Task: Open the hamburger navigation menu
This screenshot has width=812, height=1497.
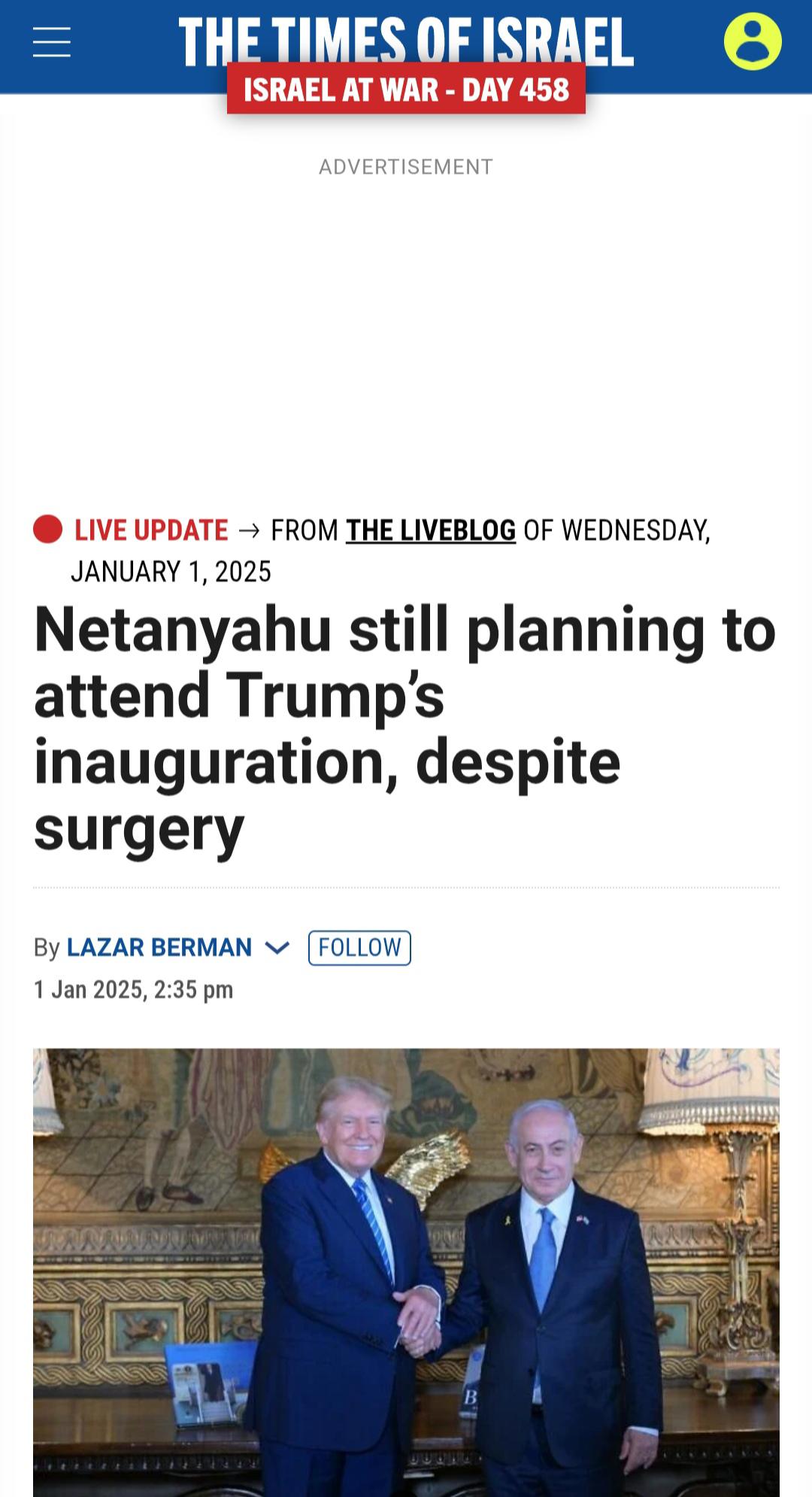Action: [52, 41]
